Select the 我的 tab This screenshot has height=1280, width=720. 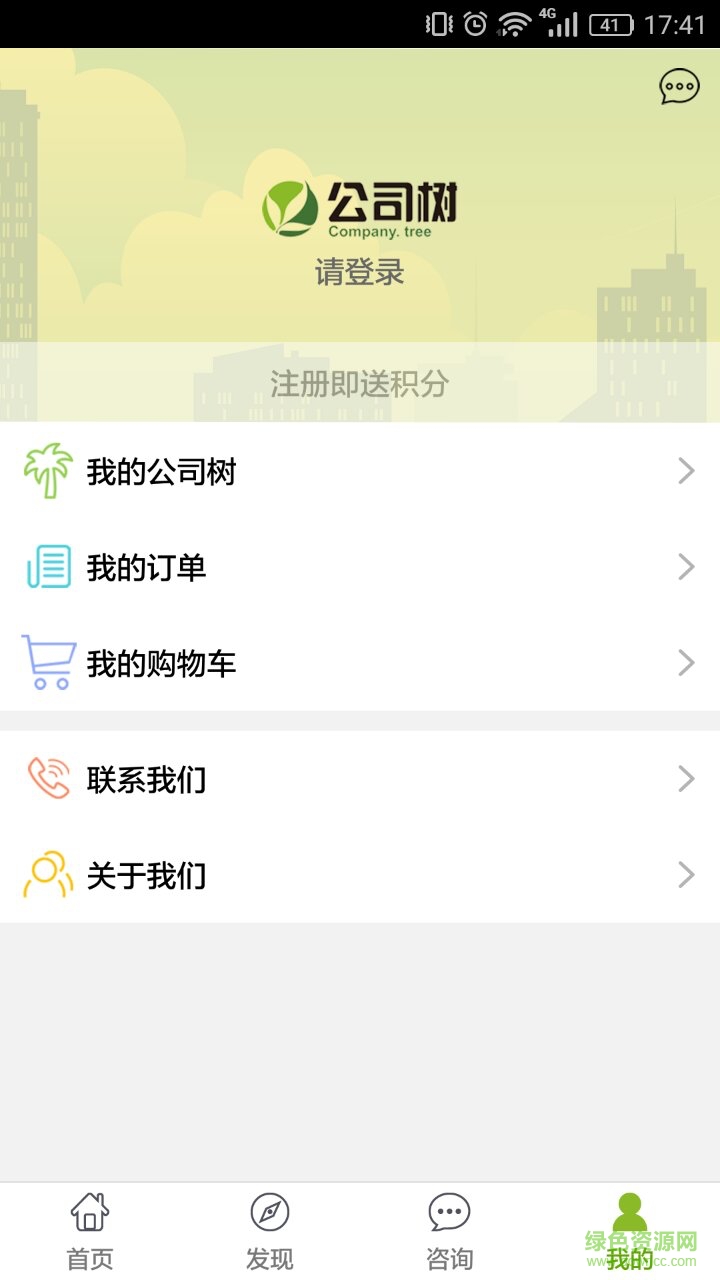[630, 1231]
